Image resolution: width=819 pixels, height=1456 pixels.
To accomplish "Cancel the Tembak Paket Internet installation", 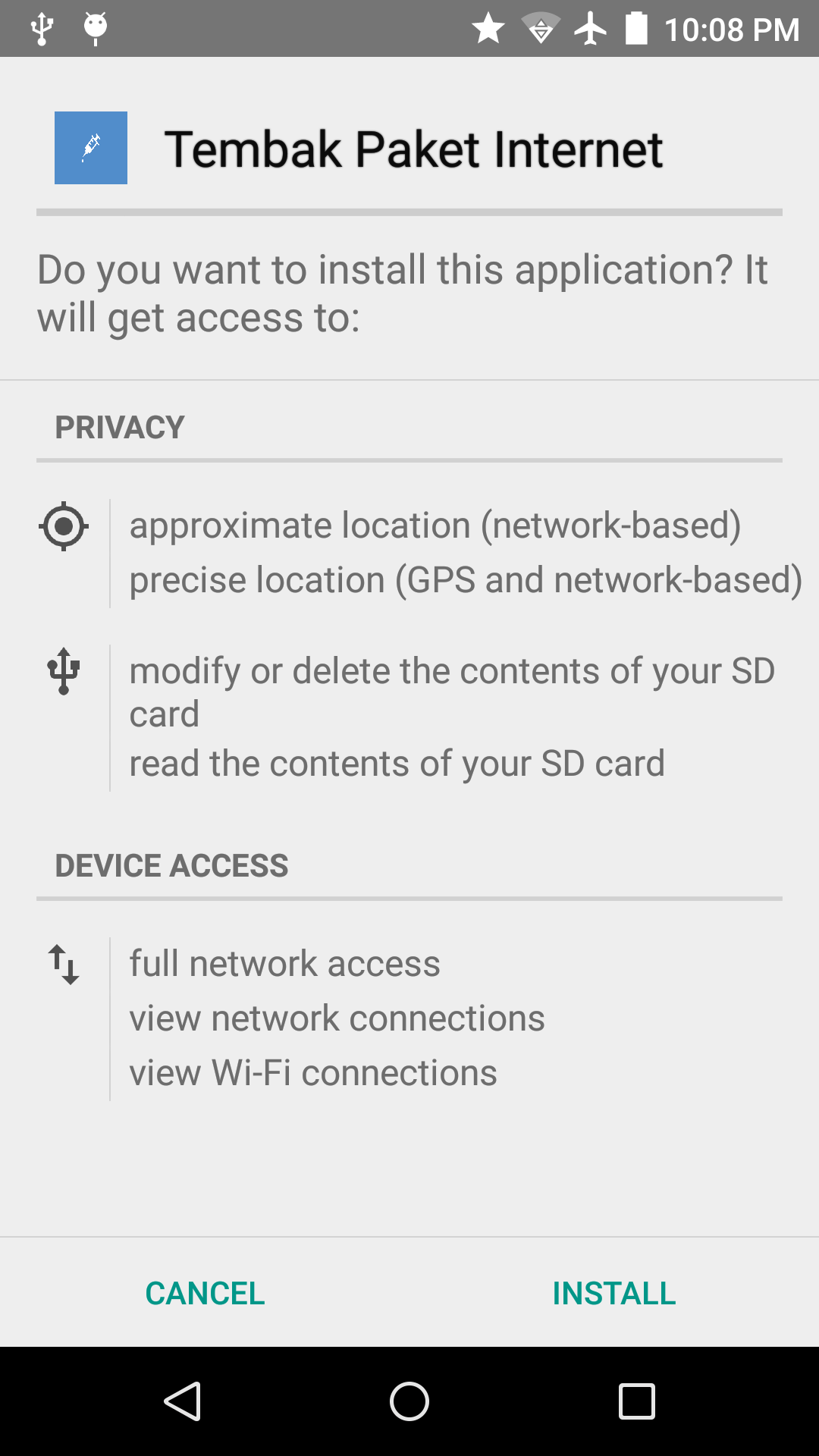I will coord(205,1293).
